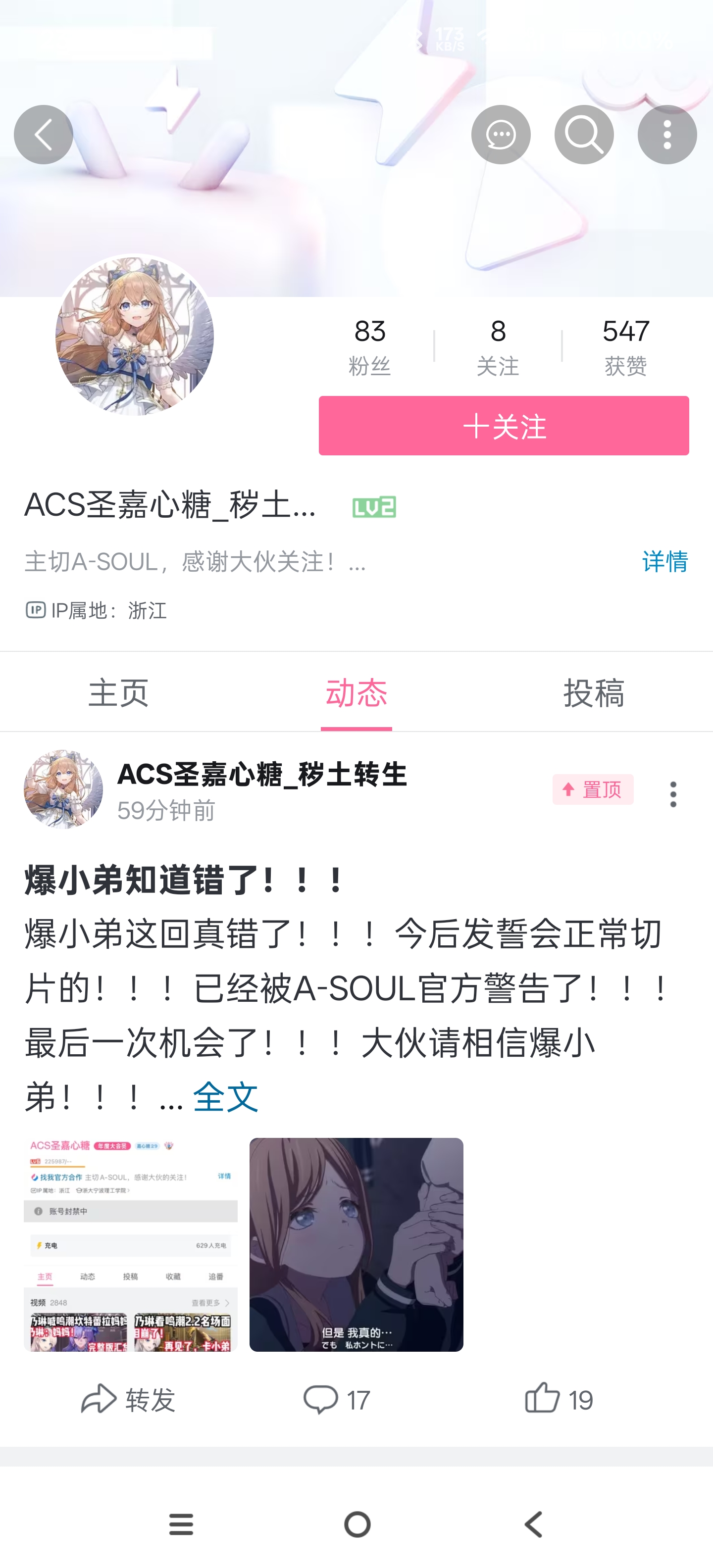Repost with the 转发 button
This screenshot has height=1568, width=713.
point(129,1399)
